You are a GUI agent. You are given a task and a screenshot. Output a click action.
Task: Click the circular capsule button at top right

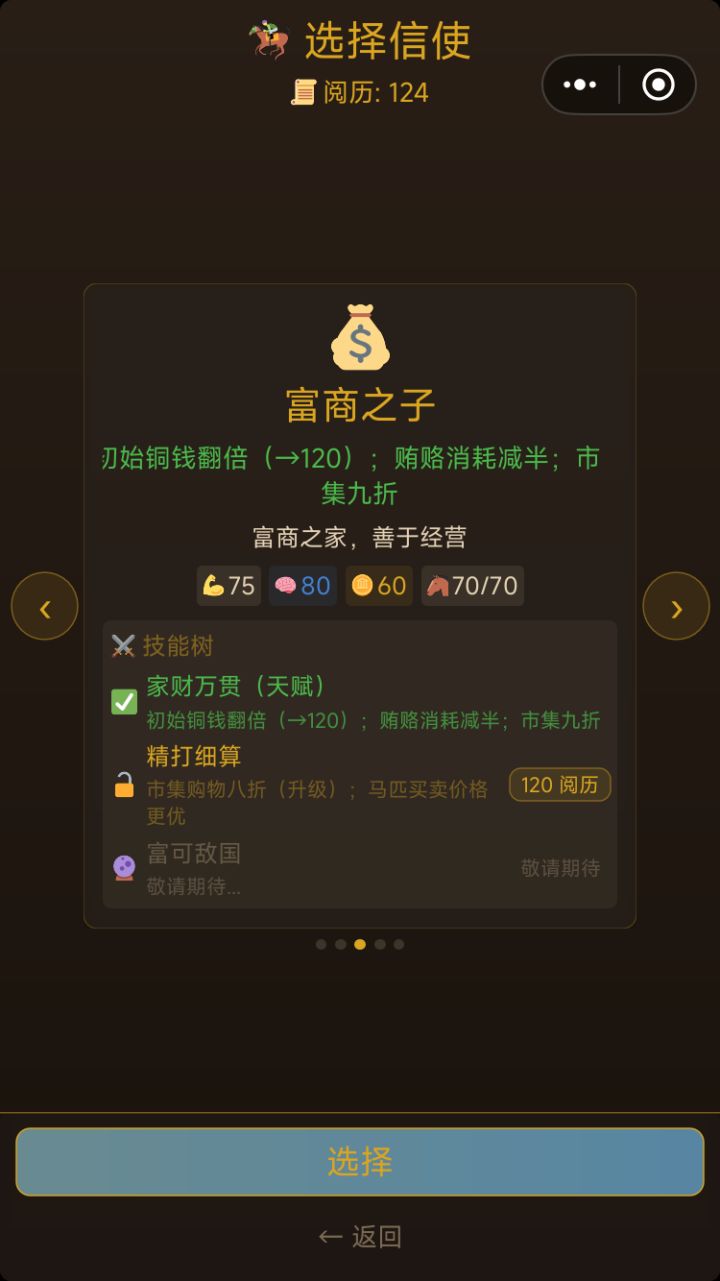[x=657, y=84]
